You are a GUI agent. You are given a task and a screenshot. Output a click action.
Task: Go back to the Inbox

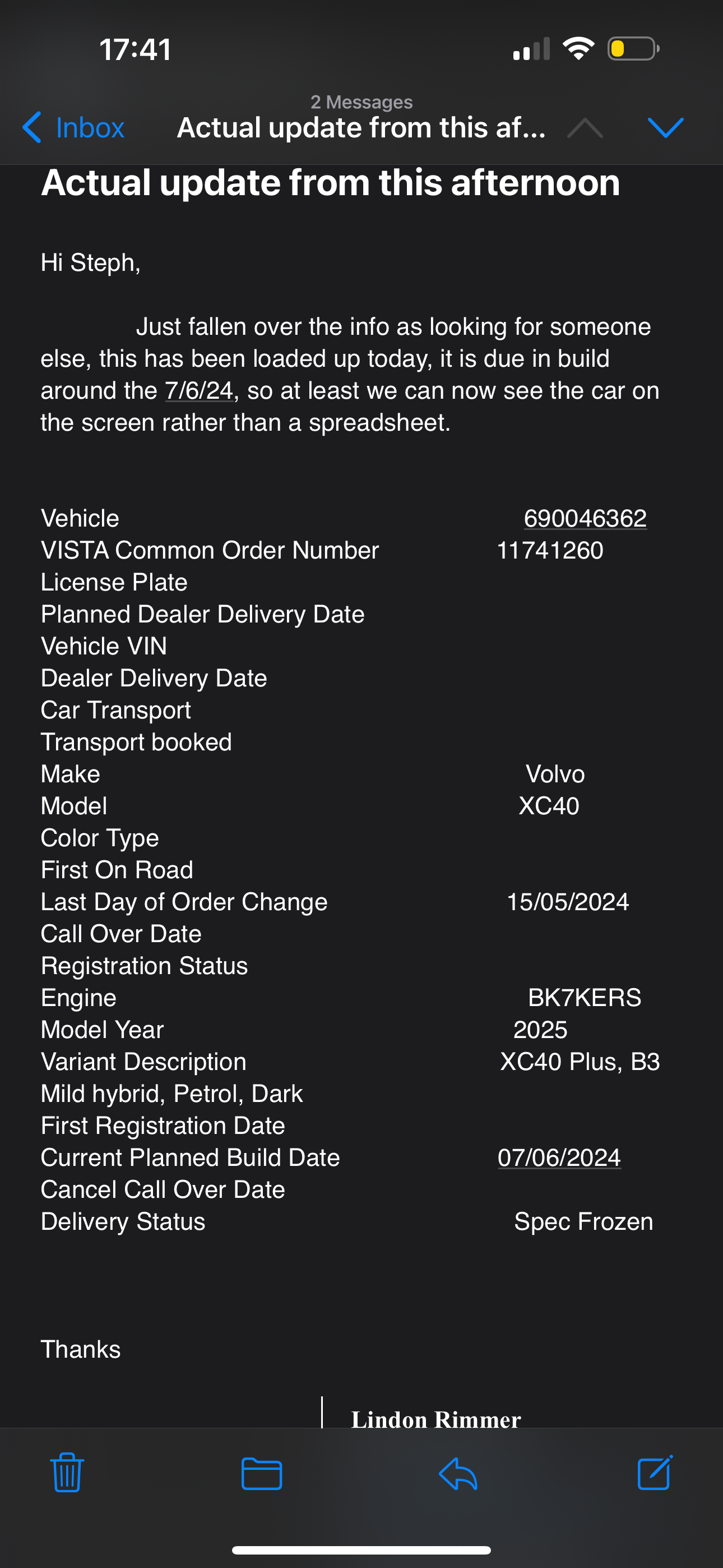click(73, 128)
